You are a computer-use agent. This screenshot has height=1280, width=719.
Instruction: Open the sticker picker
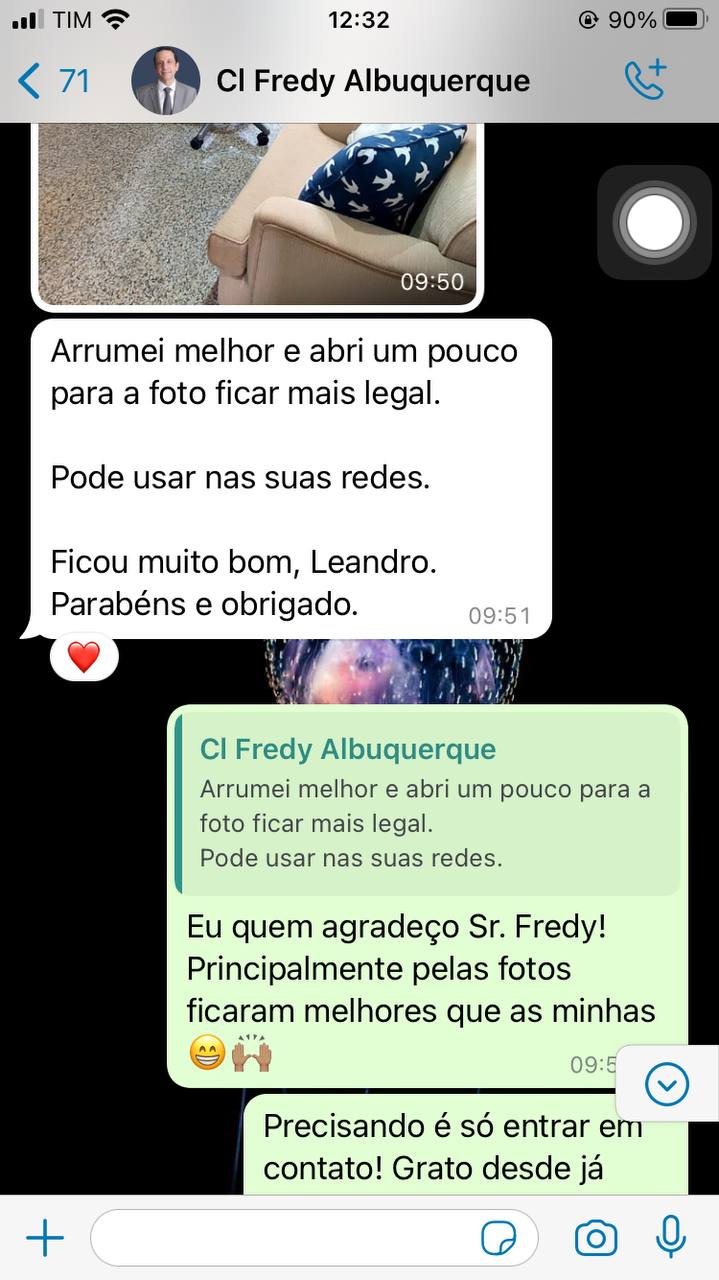click(x=498, y=1239)
